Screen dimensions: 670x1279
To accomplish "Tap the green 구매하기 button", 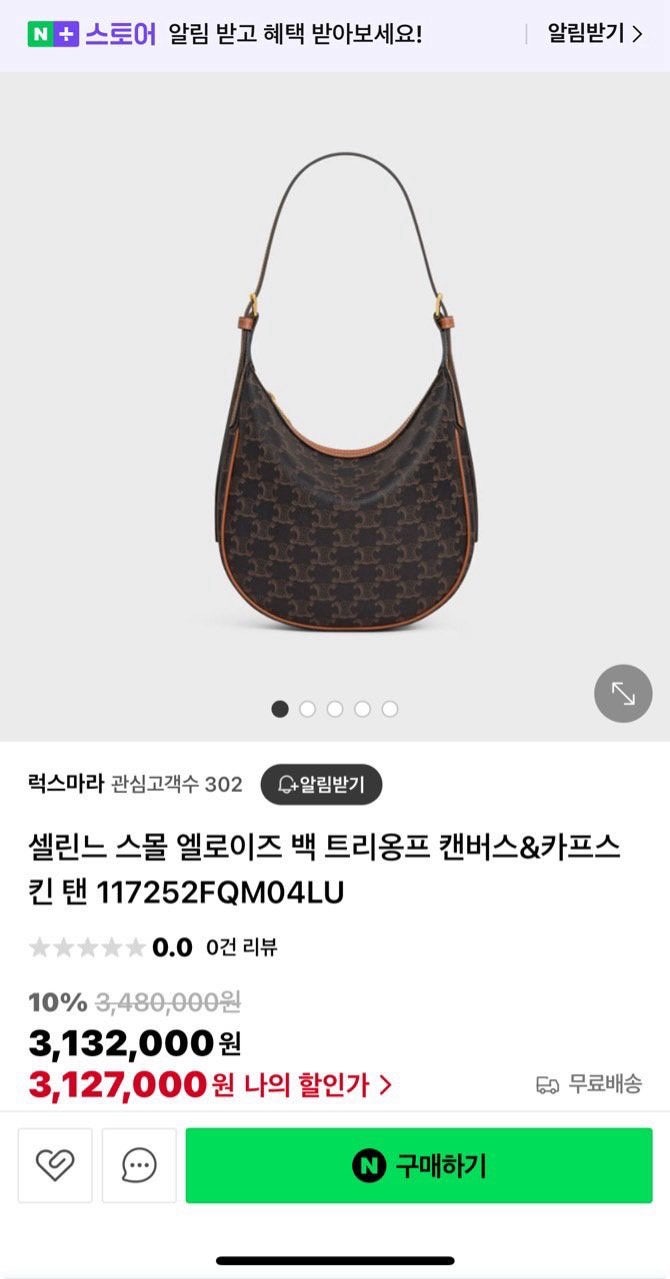I will click(419, 1165).
